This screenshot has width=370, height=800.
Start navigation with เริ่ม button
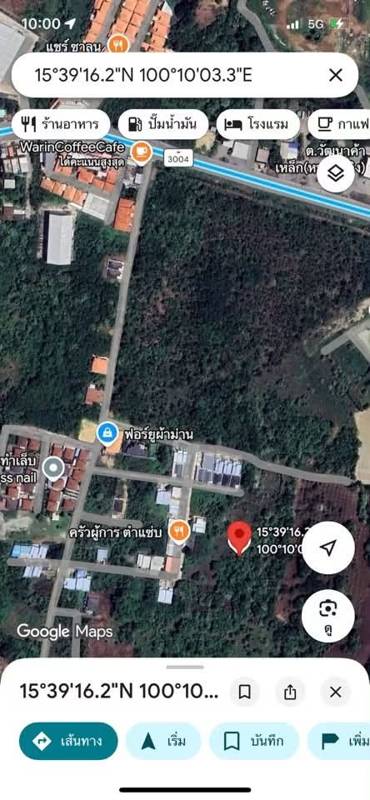[163, 741]
